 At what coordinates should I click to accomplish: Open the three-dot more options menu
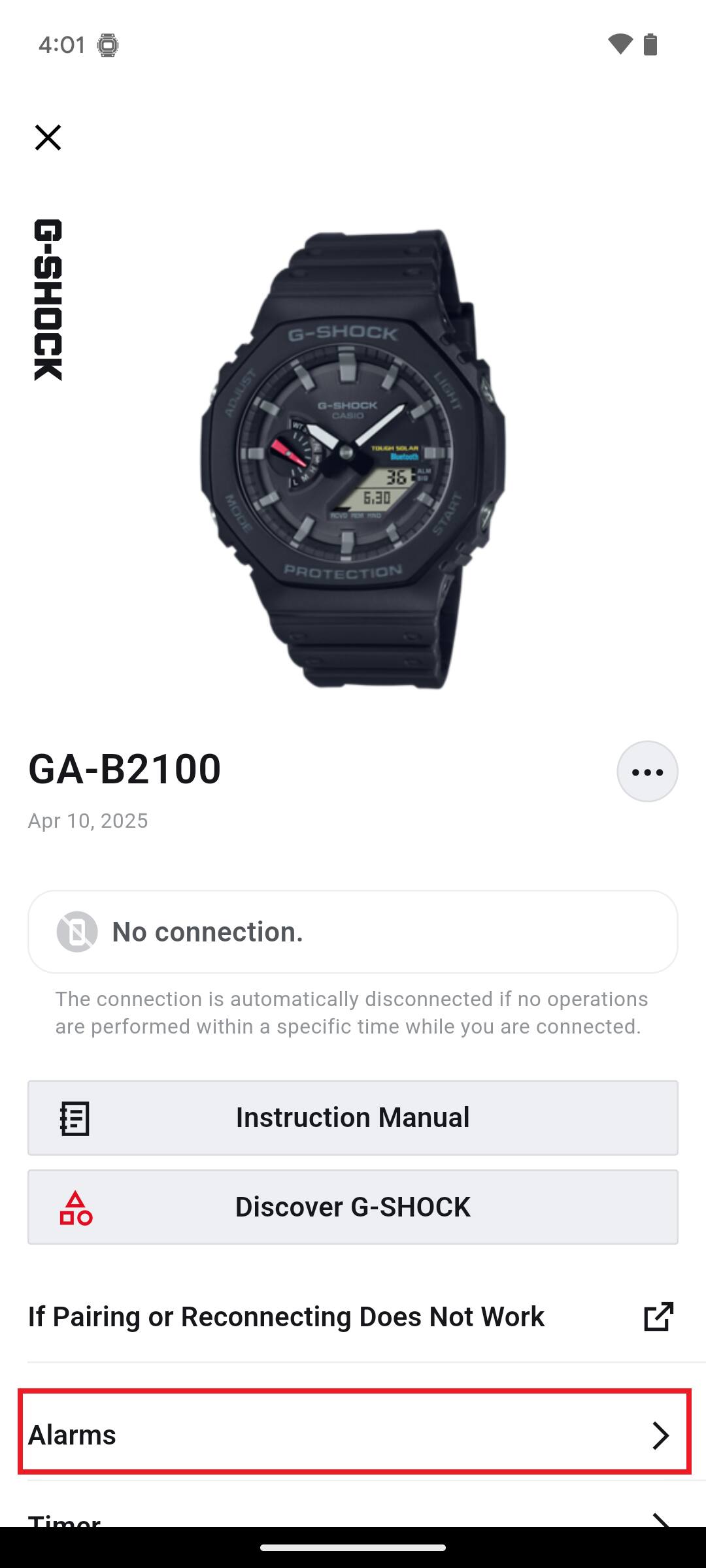pyautogui.click(x=647, y=772)
